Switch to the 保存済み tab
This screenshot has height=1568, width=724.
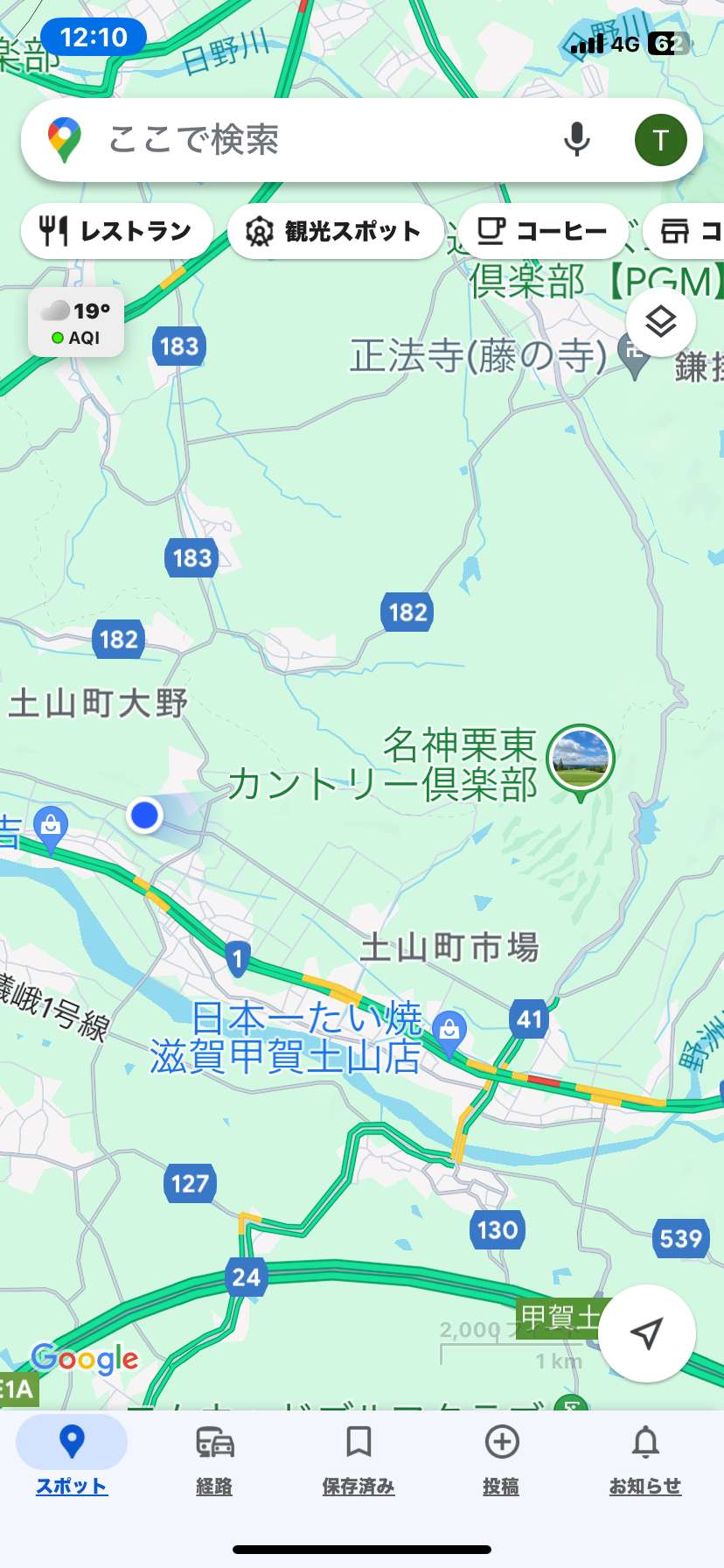[359, 1457]
